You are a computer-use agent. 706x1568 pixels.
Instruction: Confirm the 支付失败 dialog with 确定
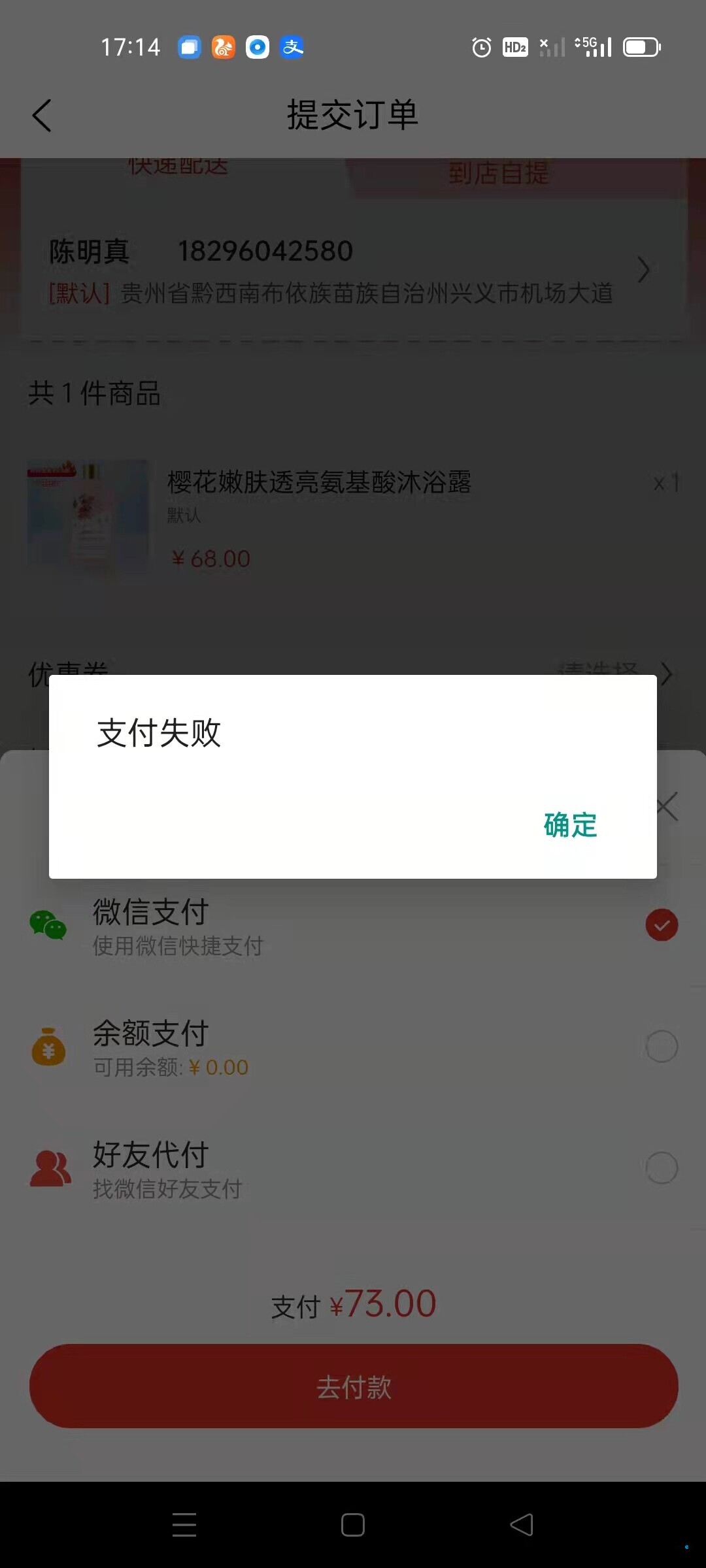coord(570,825)
